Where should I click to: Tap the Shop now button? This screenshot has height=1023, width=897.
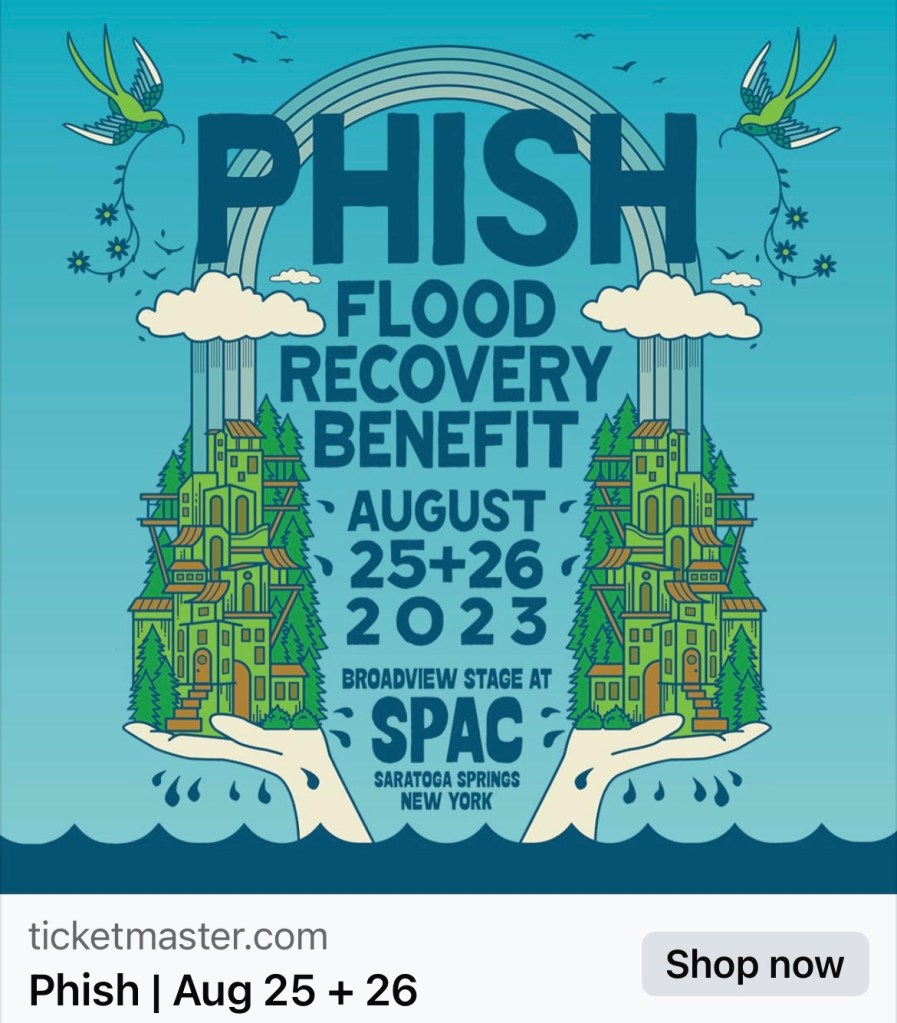pyautogui.click(x=755, y=965)
